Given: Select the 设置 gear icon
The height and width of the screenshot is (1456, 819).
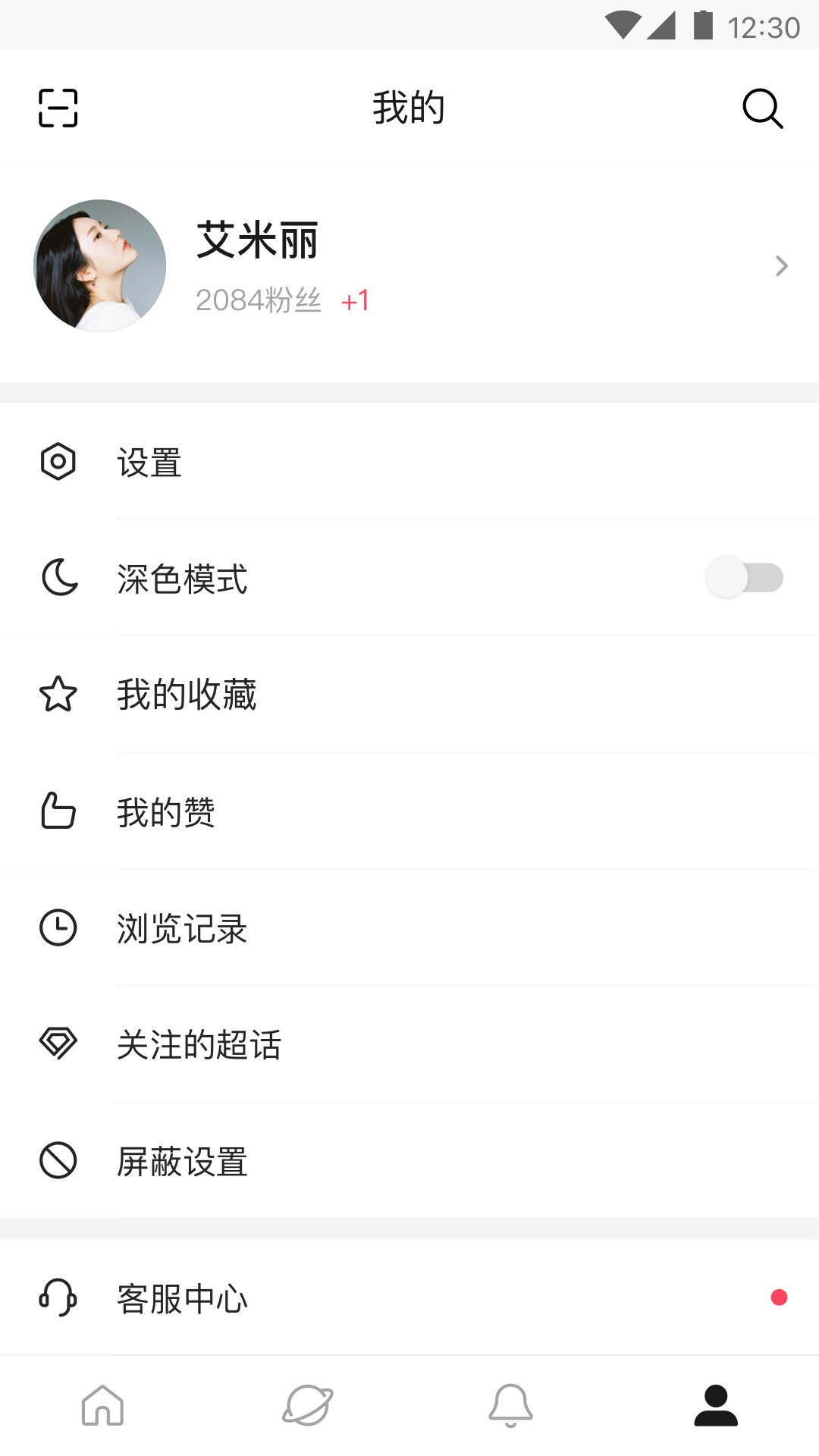Looking at the screenshot, I should pyautogui.click(x=58, y=460).
